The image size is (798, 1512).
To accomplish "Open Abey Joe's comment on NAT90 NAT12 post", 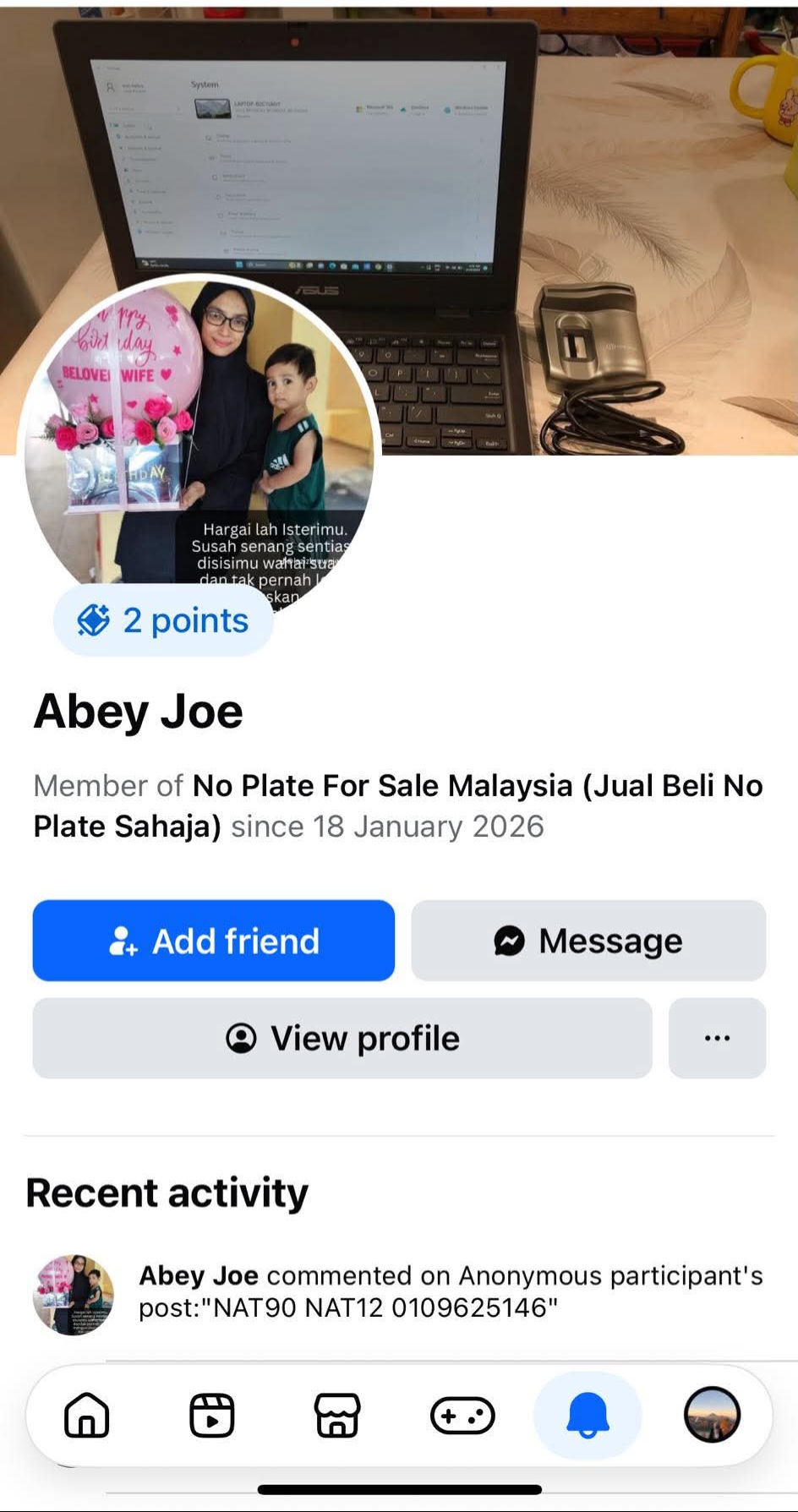I will (450, 1291).
